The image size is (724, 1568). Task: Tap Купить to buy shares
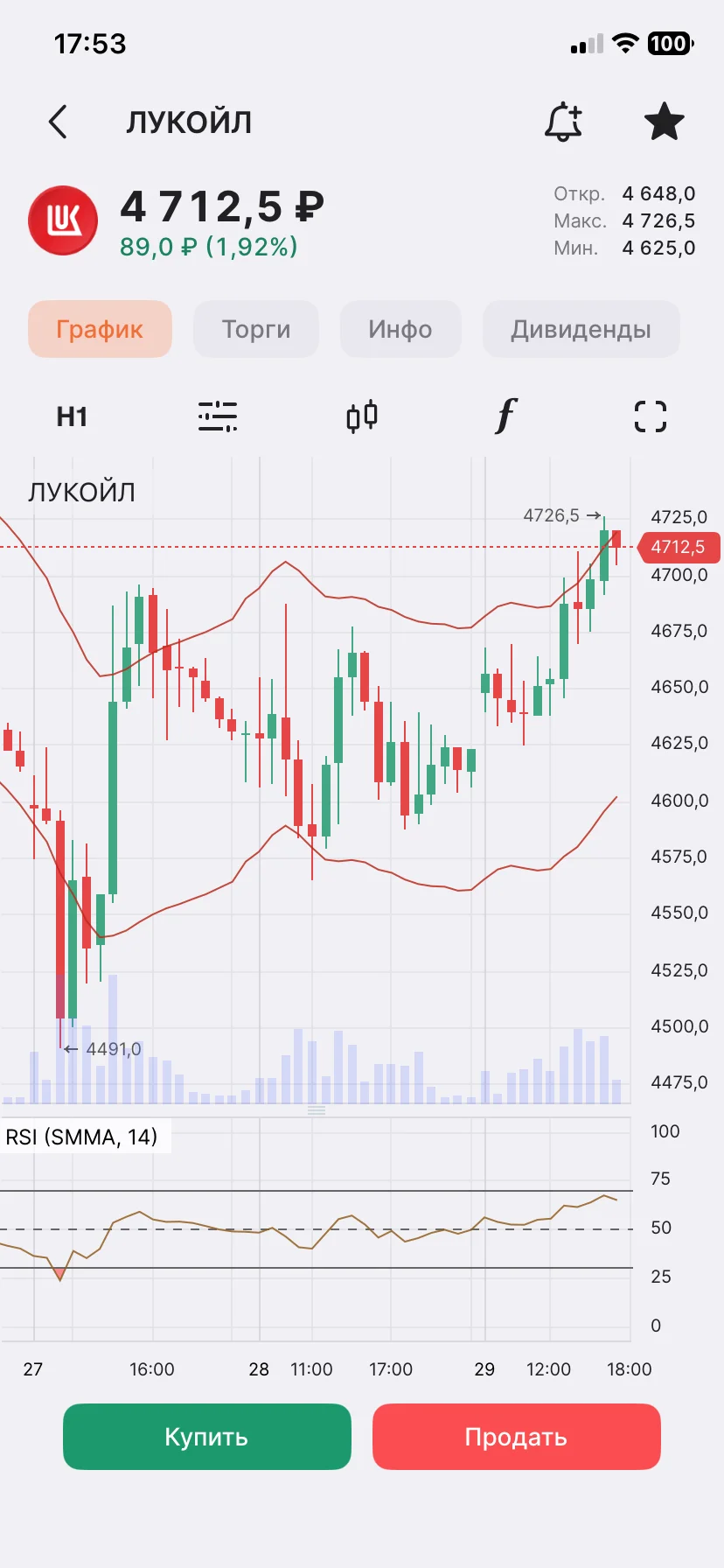tap(207, 1437)
